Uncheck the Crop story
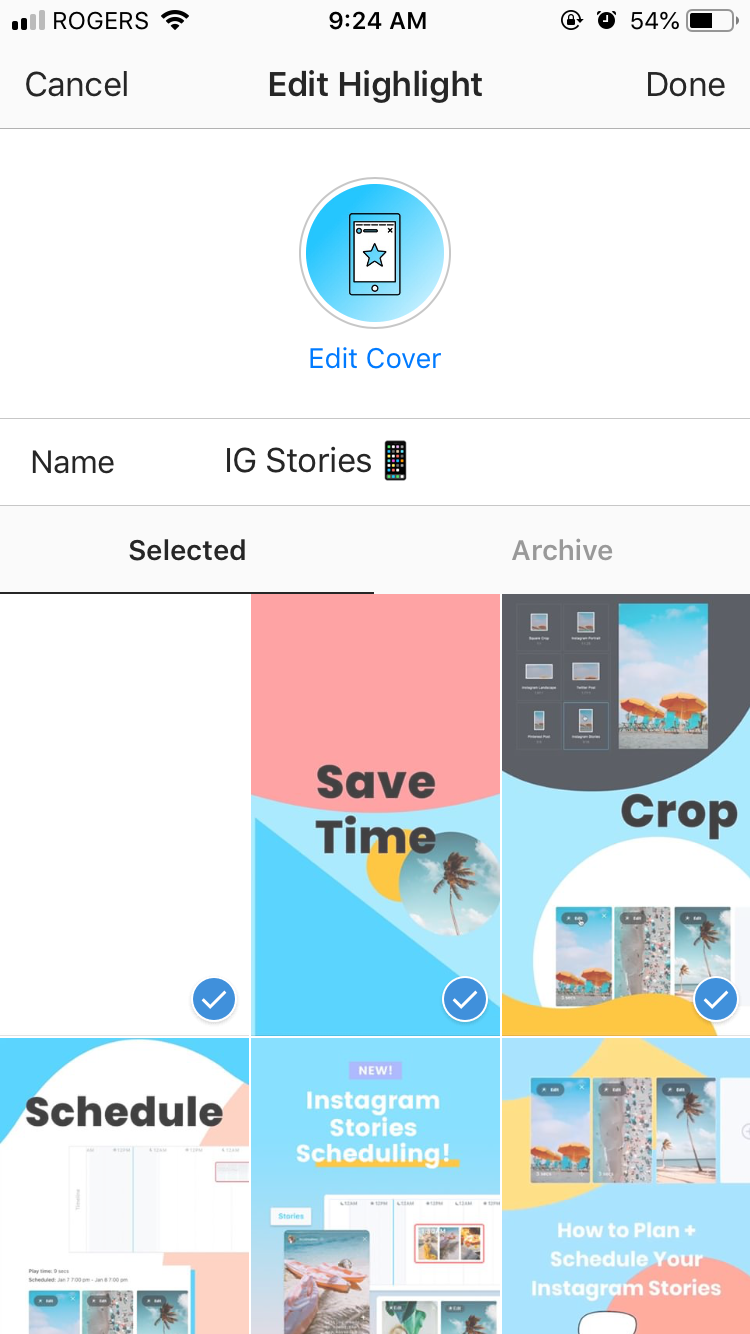The width and height of the screenshot is (750, 1334). click(x=715, y=998)
